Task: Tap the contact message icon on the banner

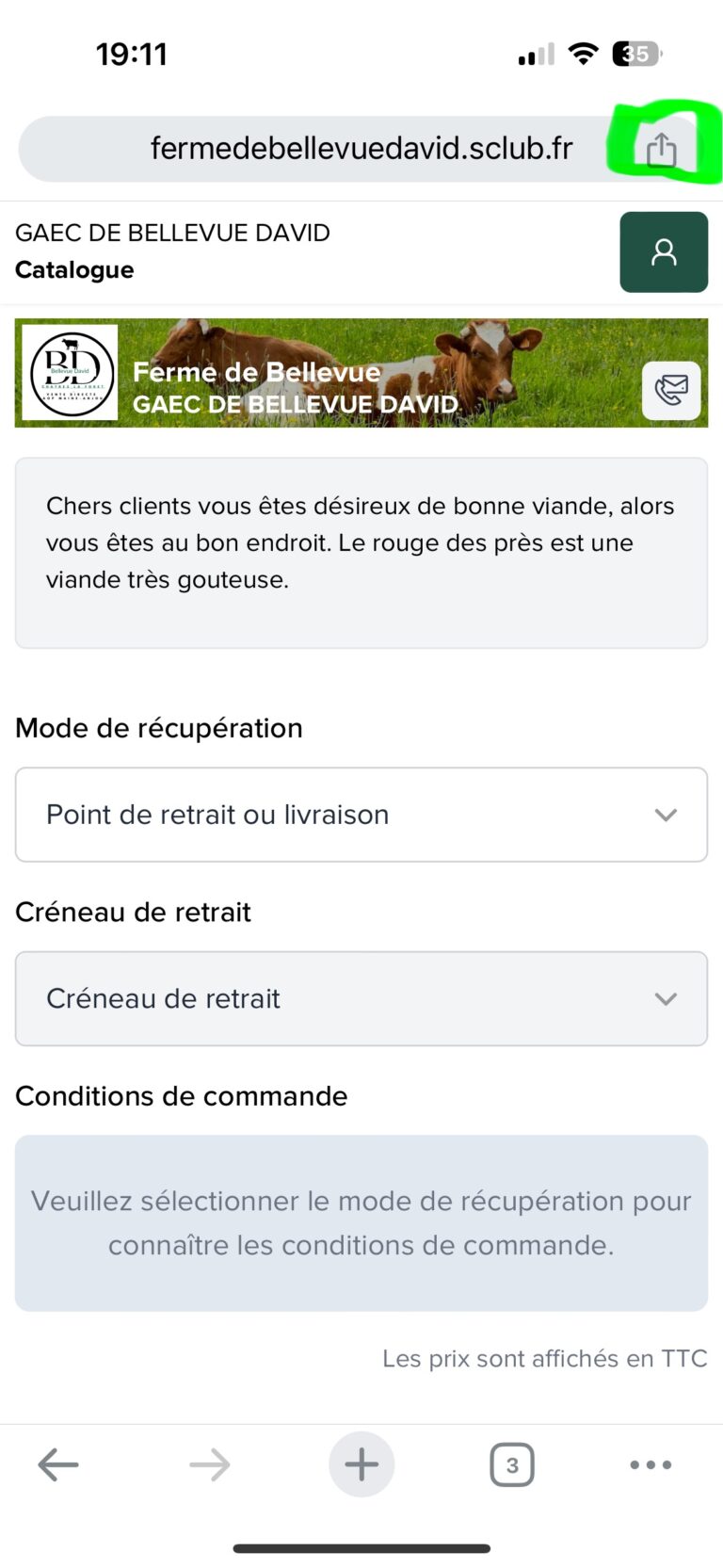Action: (x=671, y=390)
